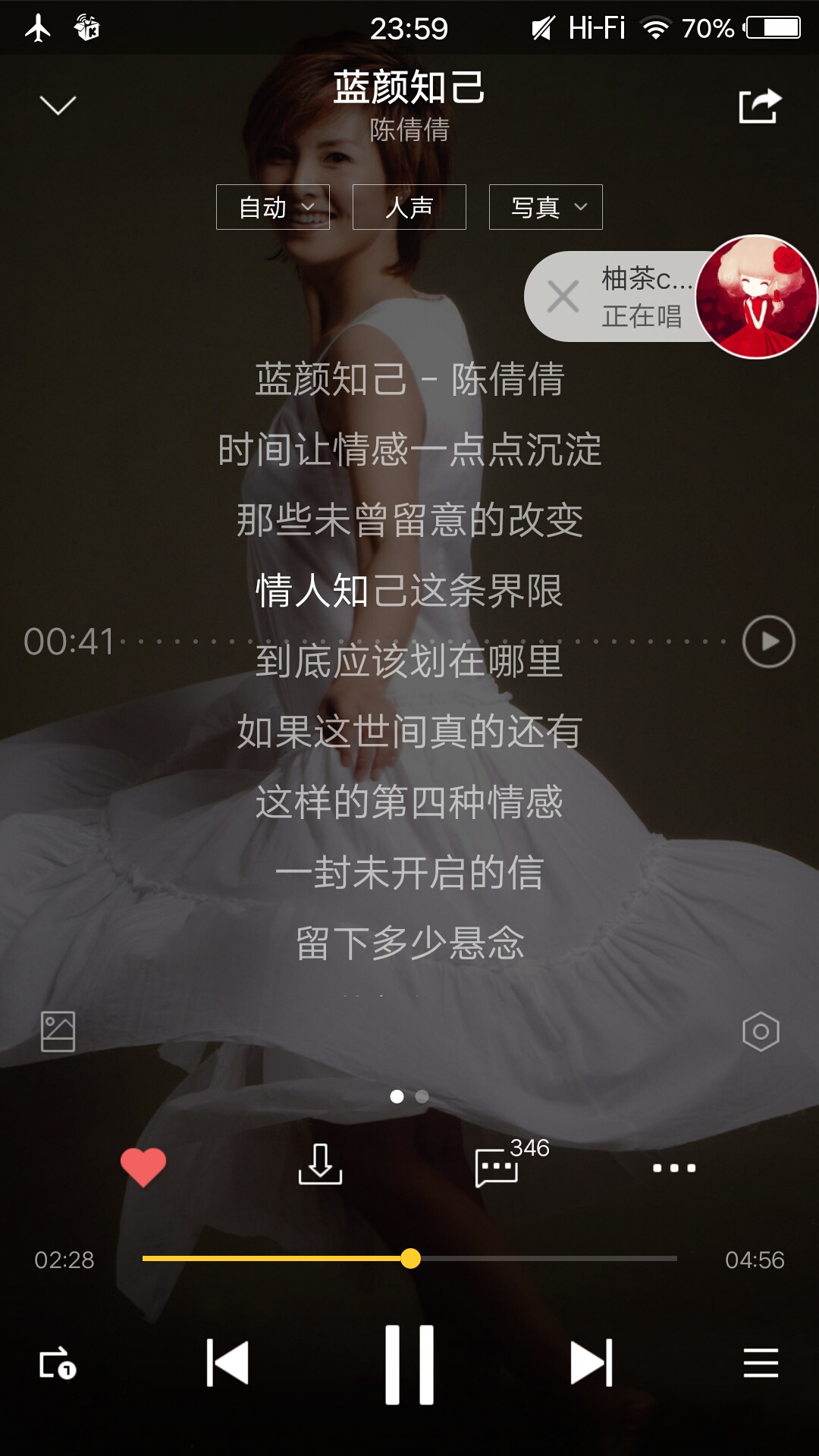
Task: Open the 自动 dropdown
Action: coord(273,207)
